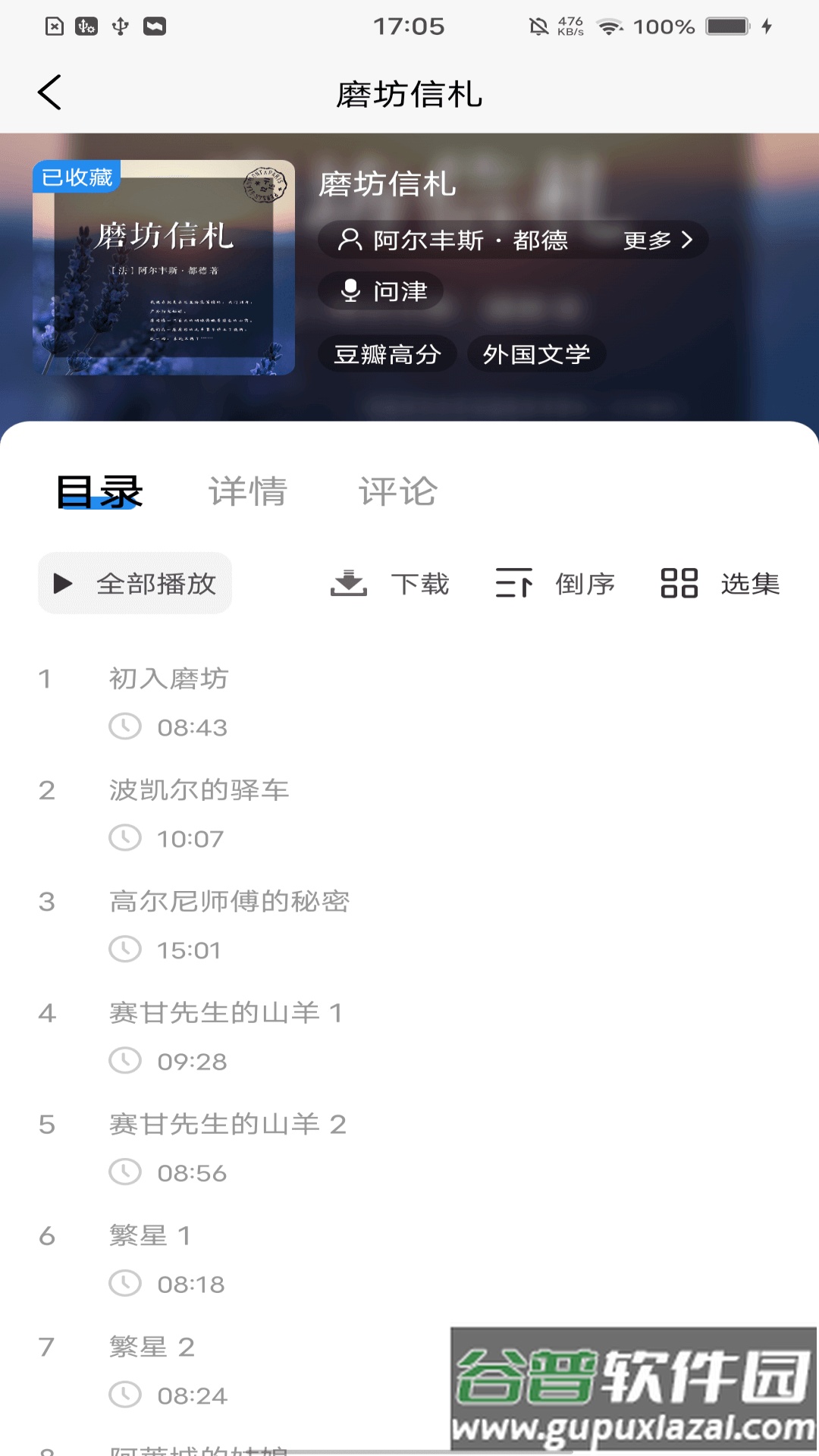Click the narrator microphone icon next to 问津
Viewport: 819px width, 1456px height.
point(350,290)
